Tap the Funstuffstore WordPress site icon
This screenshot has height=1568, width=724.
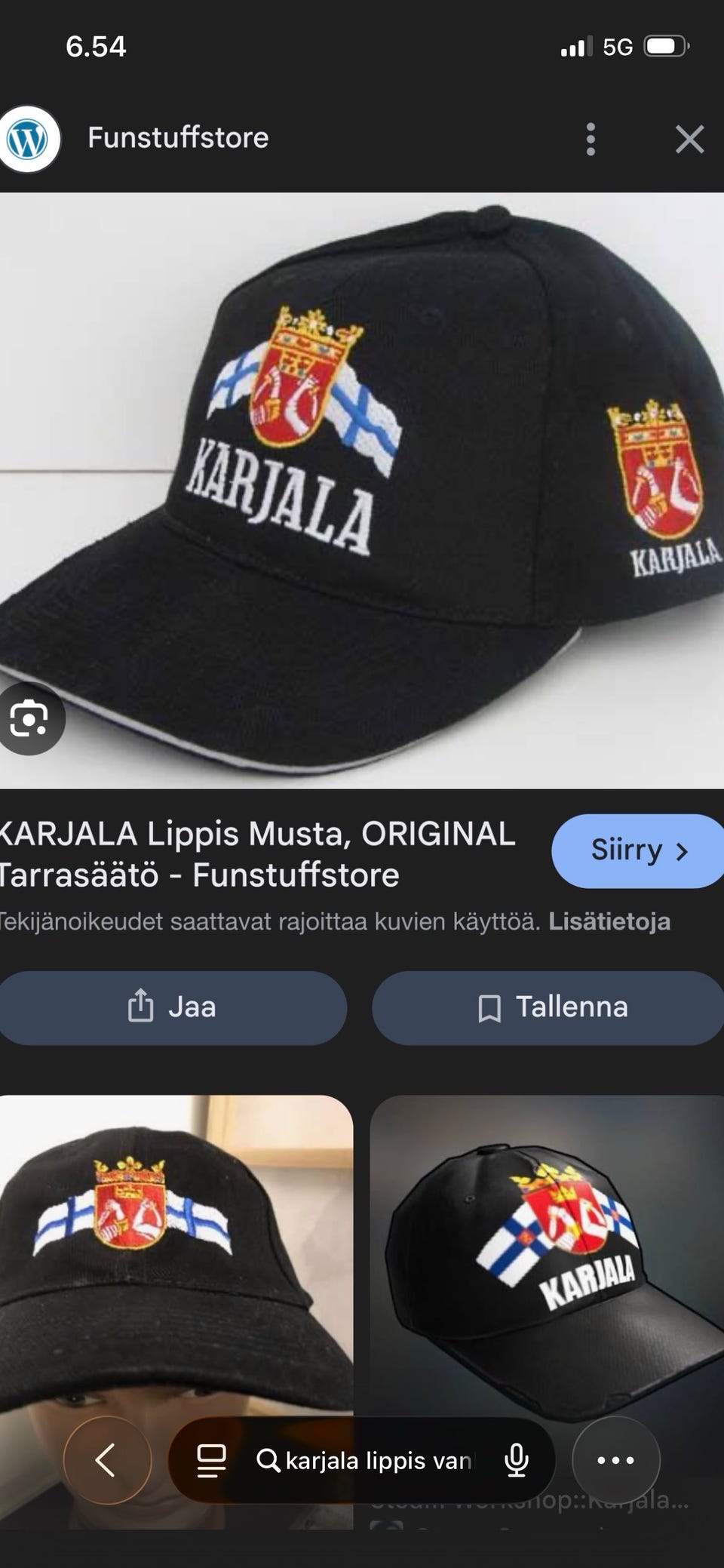coord(28,138)
